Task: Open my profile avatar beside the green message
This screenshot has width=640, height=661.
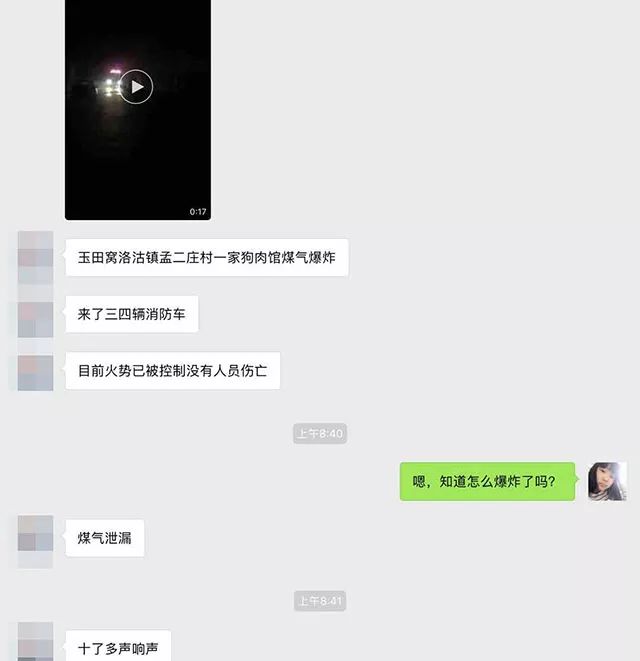Action: click(x=608, y=481)
